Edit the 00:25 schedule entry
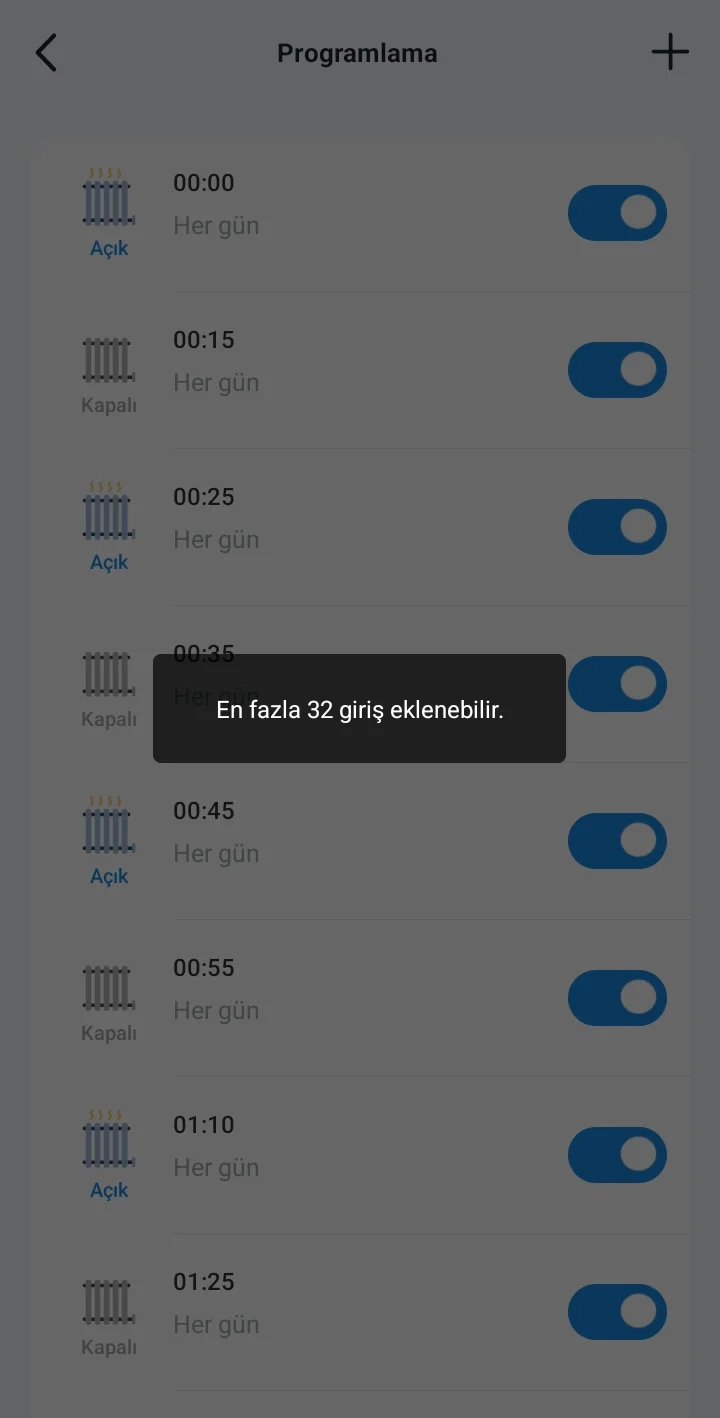The height and width of the screenshot is (1418, 720). [360, 527]
